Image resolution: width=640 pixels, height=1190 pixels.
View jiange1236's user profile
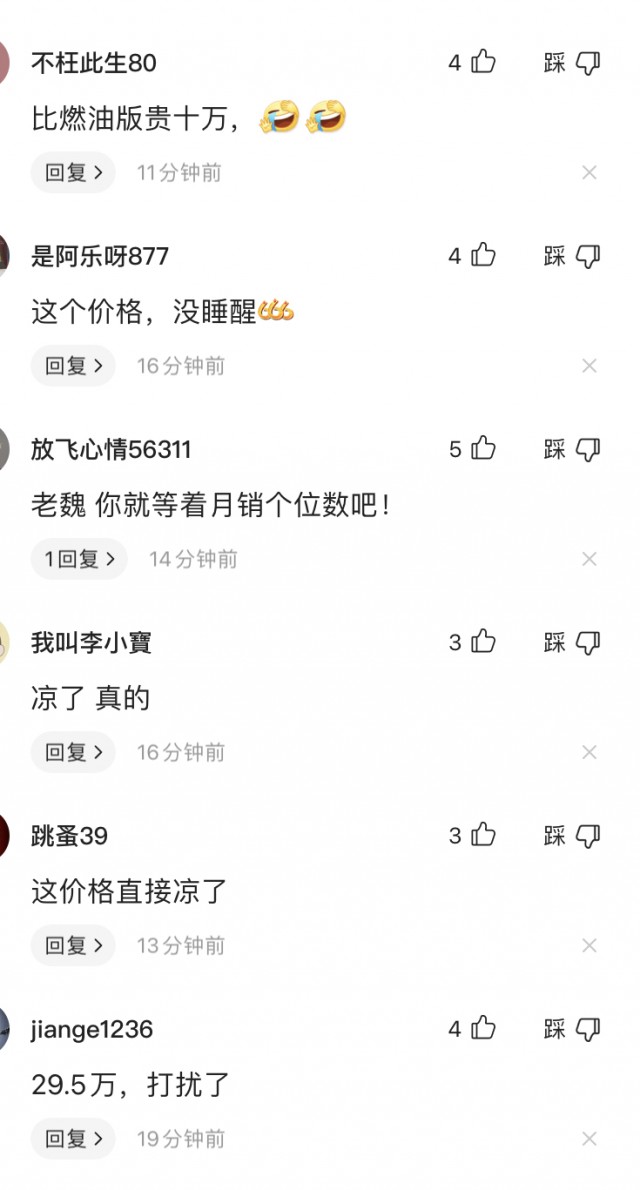[92, 1029]
